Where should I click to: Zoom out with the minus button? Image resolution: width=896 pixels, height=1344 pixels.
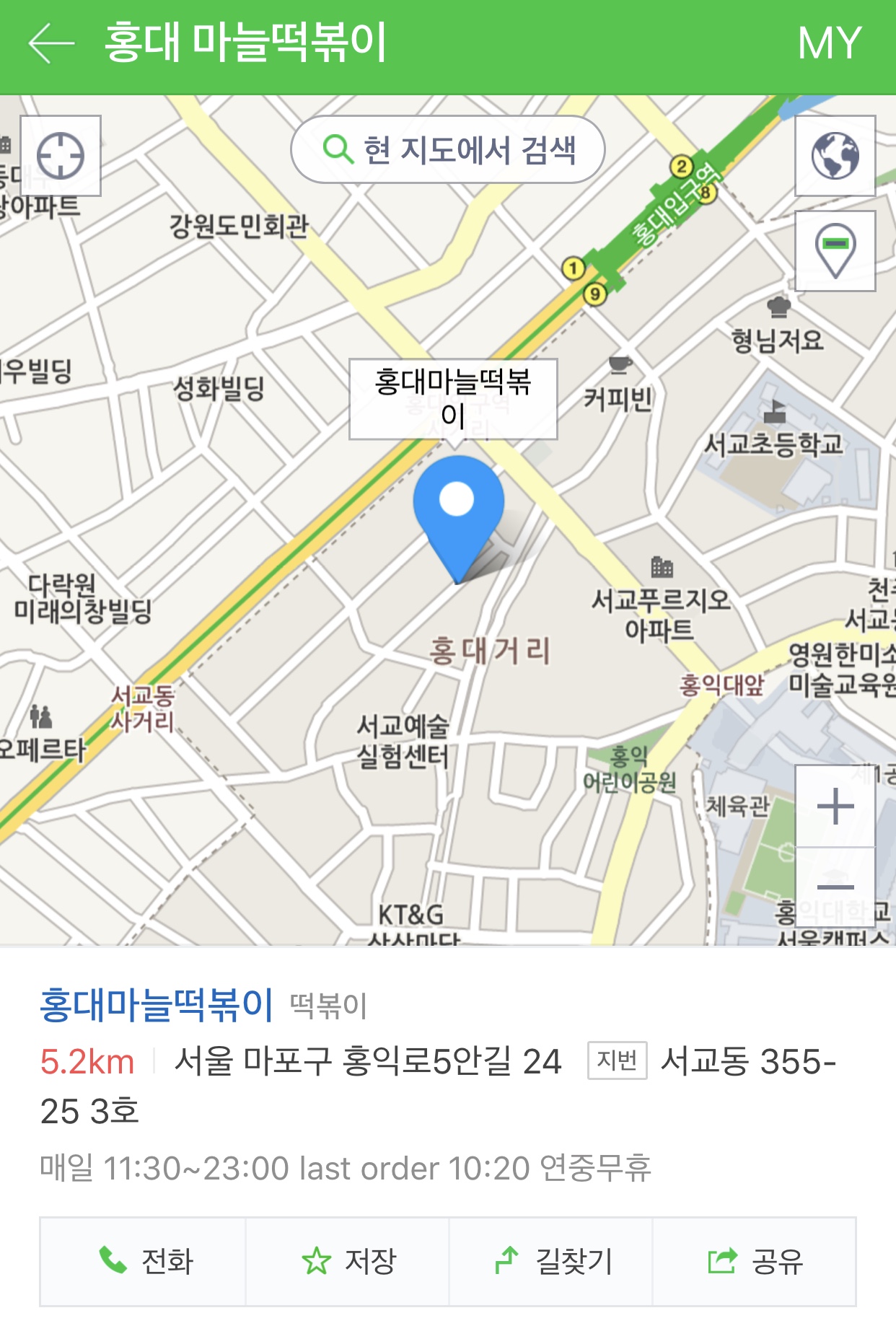click(x=835, y=887)
